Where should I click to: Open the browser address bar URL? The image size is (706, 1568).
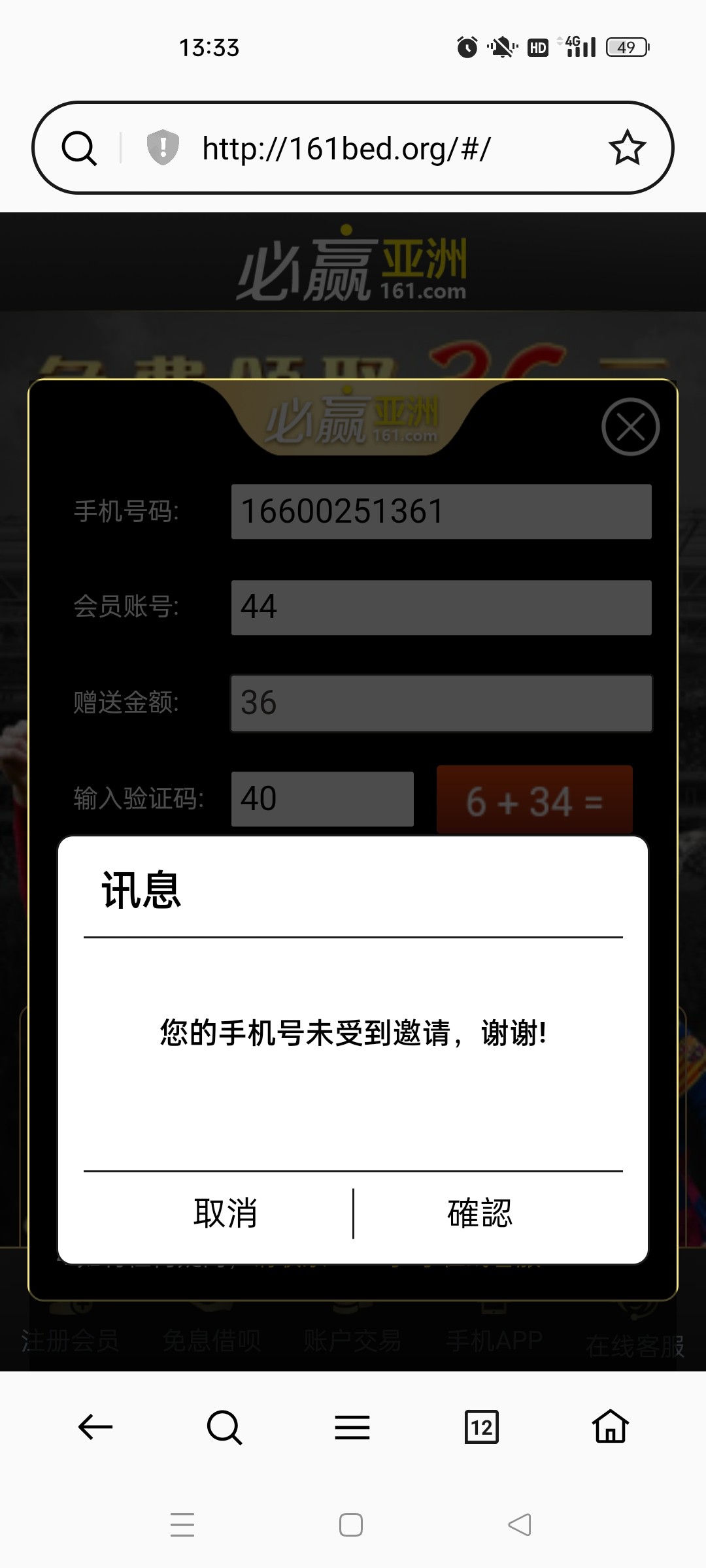pos(346,149)
